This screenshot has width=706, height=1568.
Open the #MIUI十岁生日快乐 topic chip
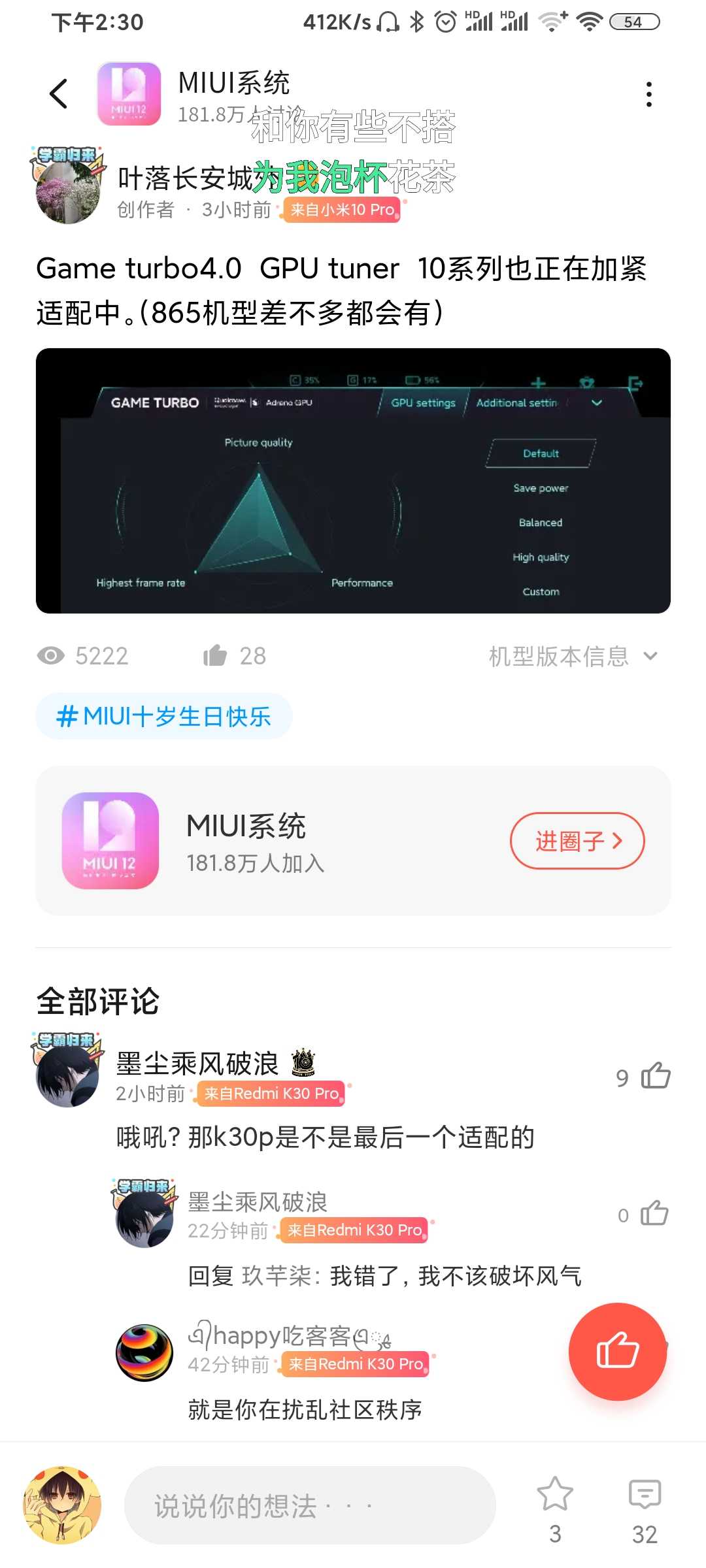[163, 716]
